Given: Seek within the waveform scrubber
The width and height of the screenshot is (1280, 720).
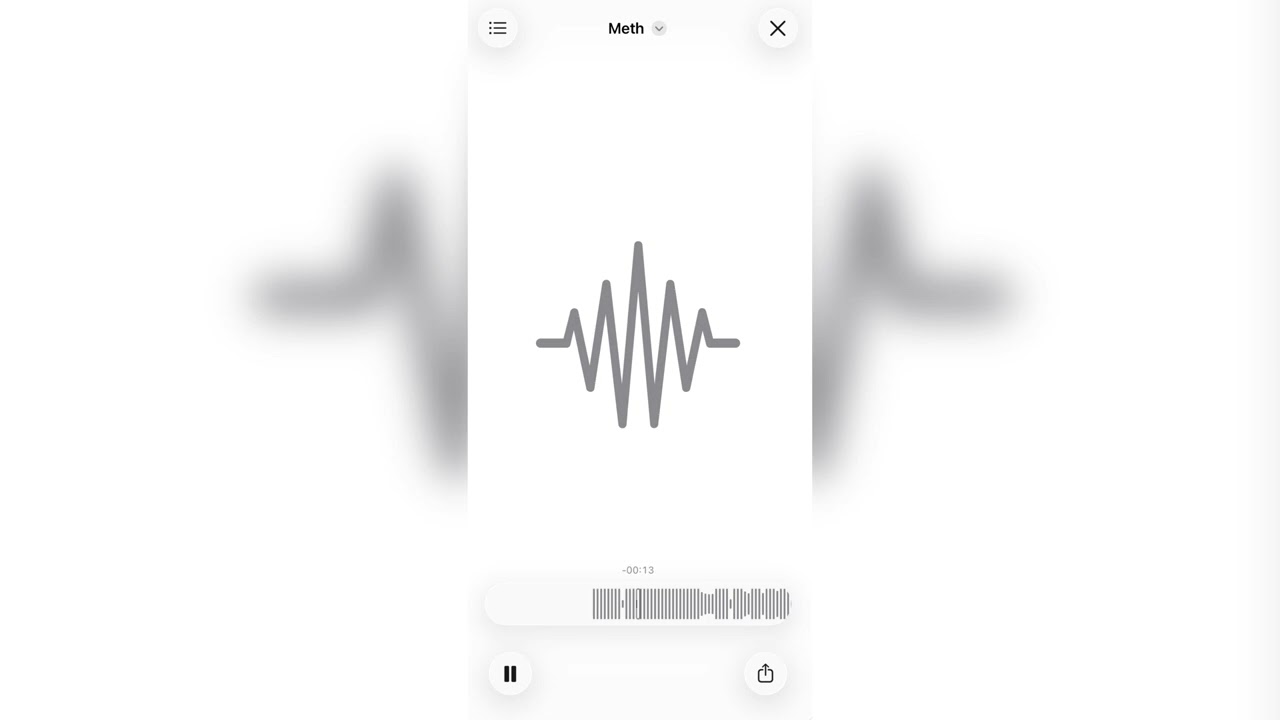Looking at the screenshot, I should [x=690, y=604].
